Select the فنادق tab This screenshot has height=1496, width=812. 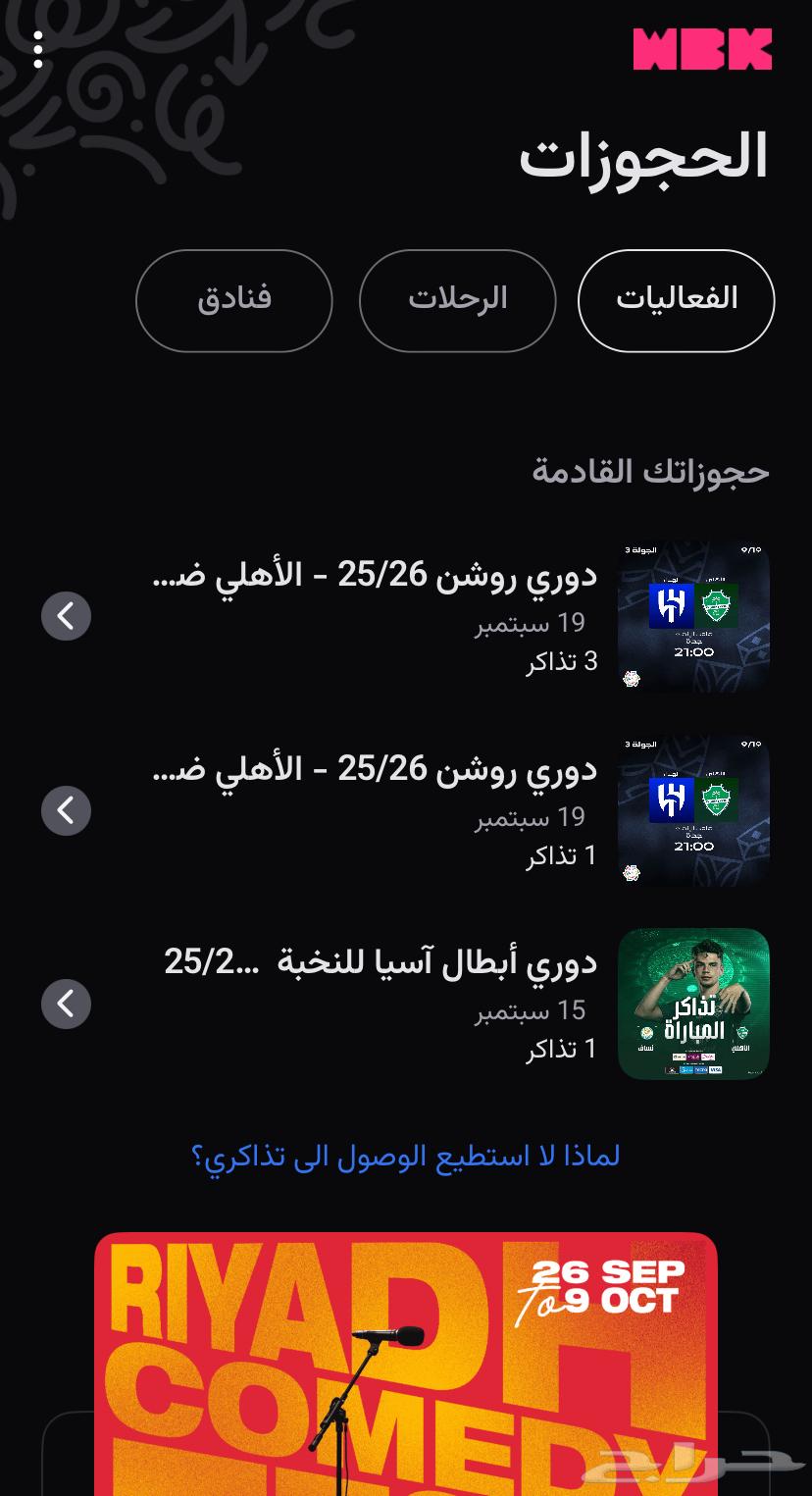[x=234, y=300]
